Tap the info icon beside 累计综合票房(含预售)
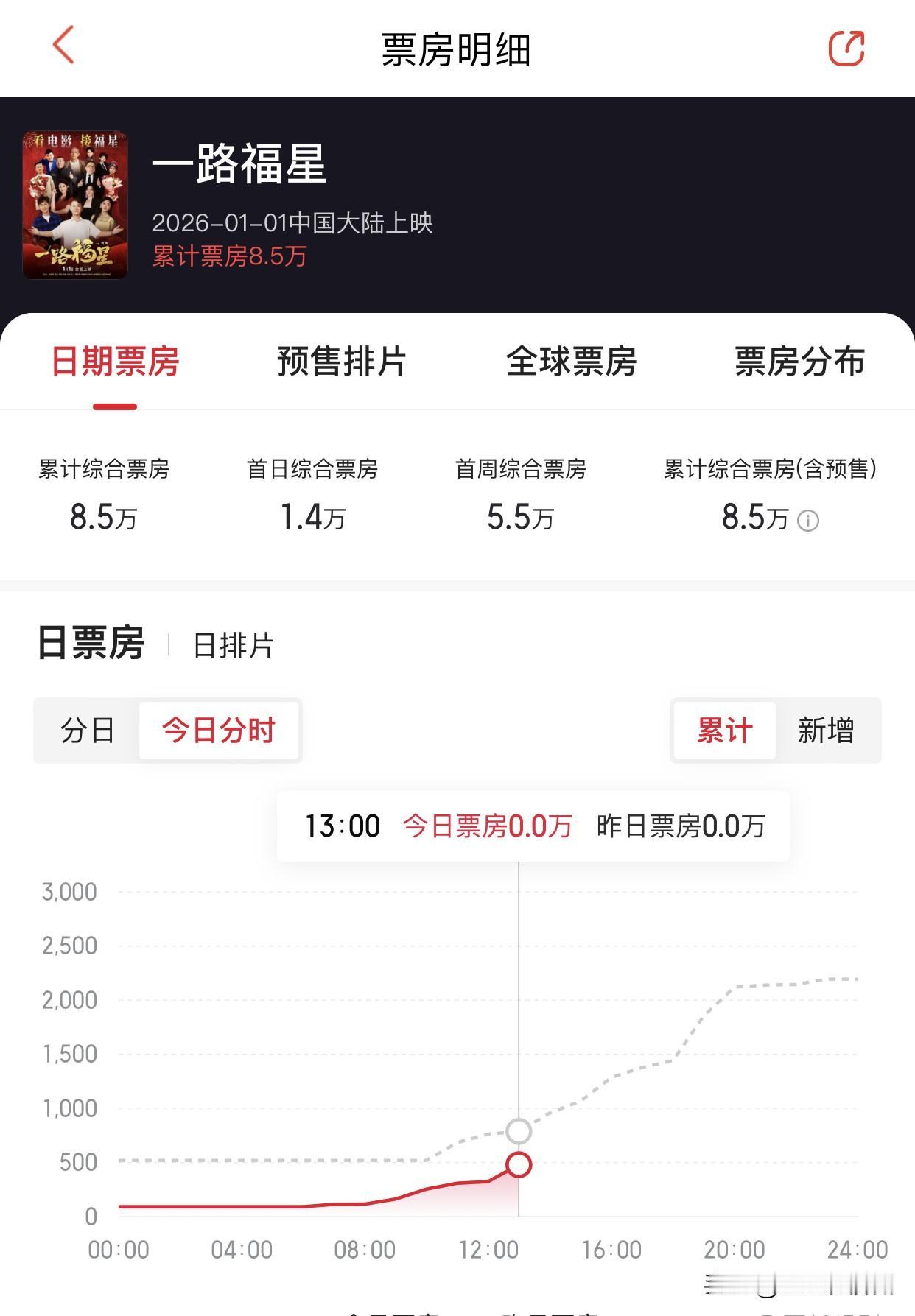Screen dimensions: 915x1316 (809, 522)
